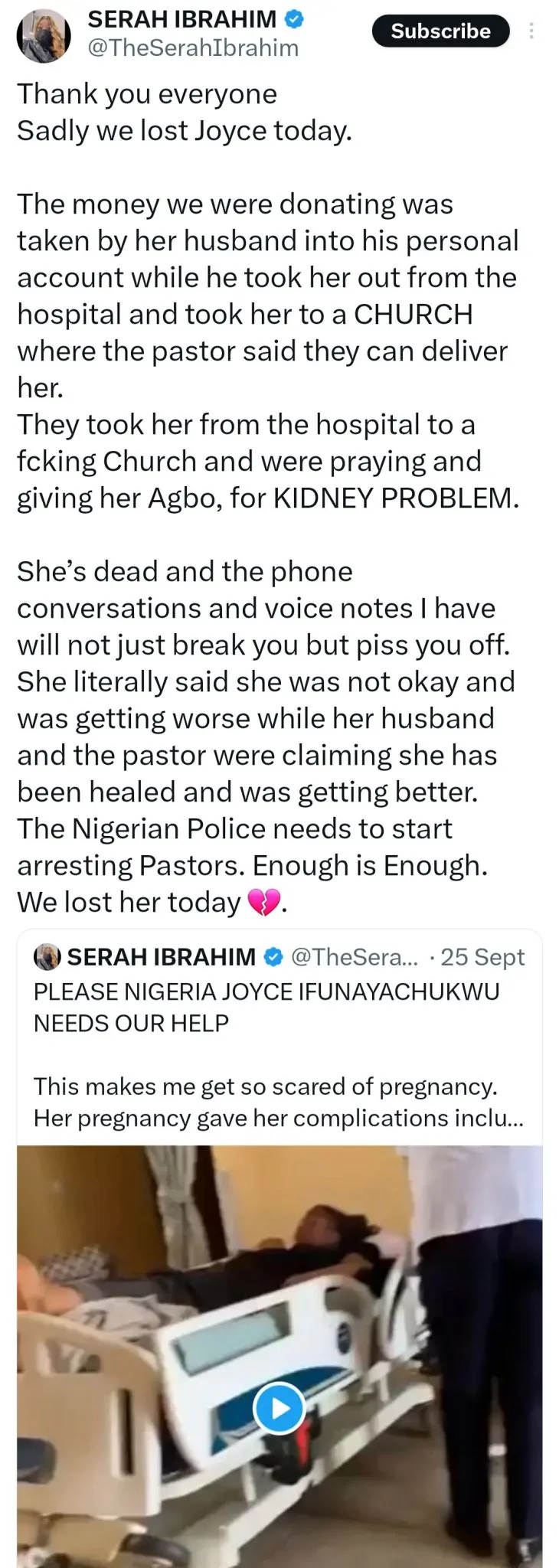Open the @TheSerahIbrahim profile handle
The image size is (559, 1568).
[193, 48]
